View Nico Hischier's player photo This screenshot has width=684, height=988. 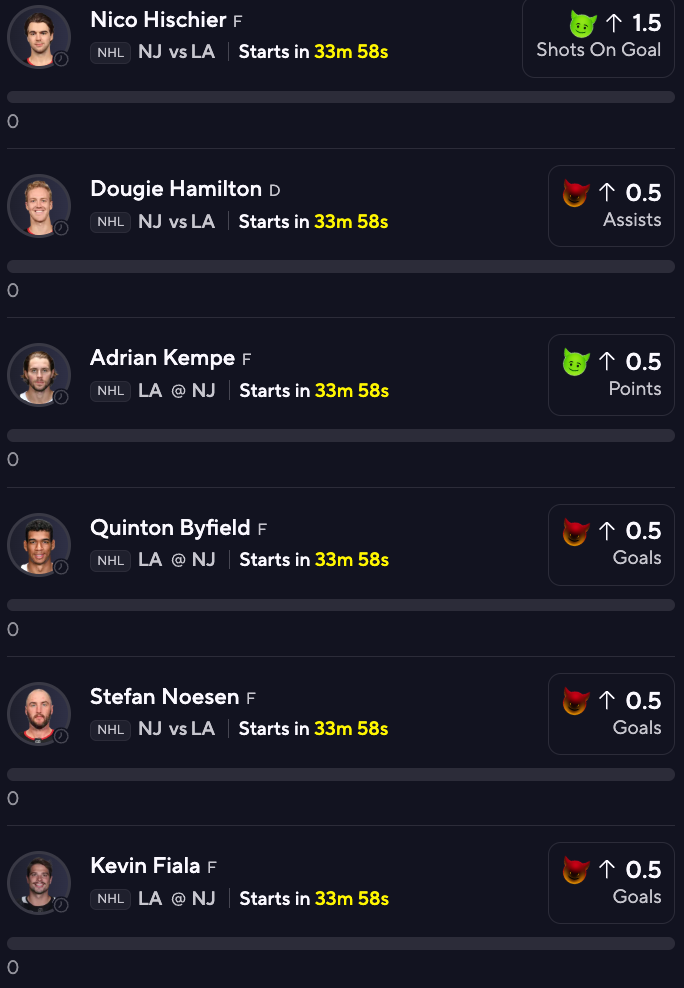click(39, 37)
